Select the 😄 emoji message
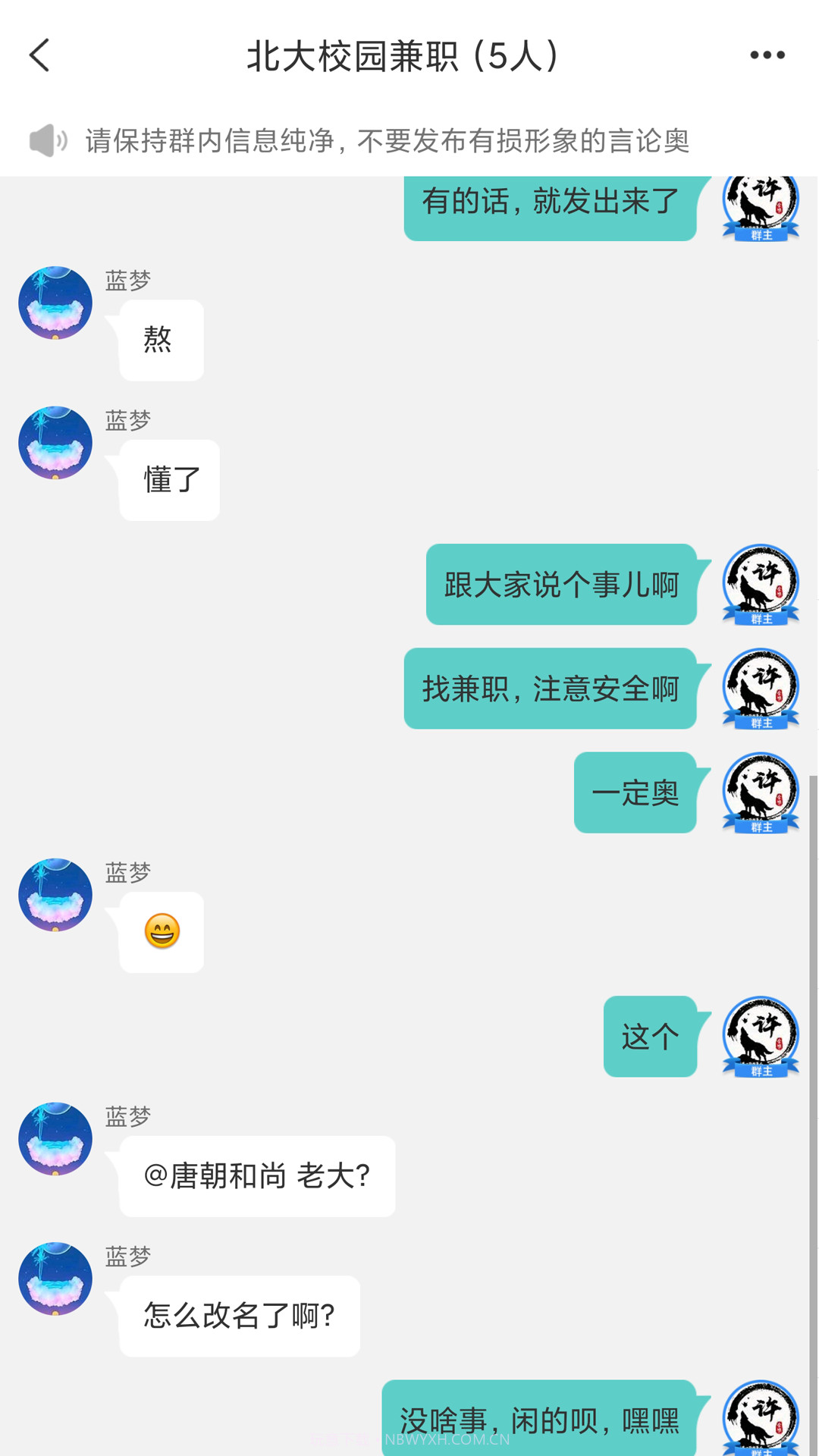The width and height of the screenshot is (819, 1456). coord(160,933)
